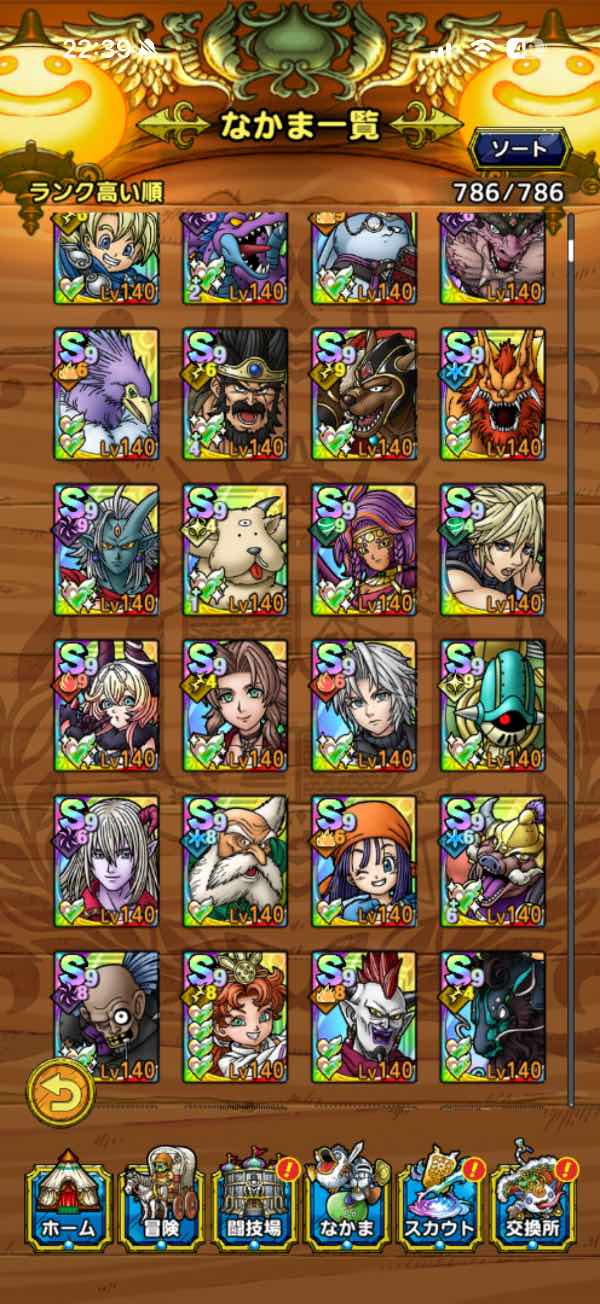The width and height of the screenshot is (600, 1304).
Task: Open the orange lion beast card
Action: [493, 394]
